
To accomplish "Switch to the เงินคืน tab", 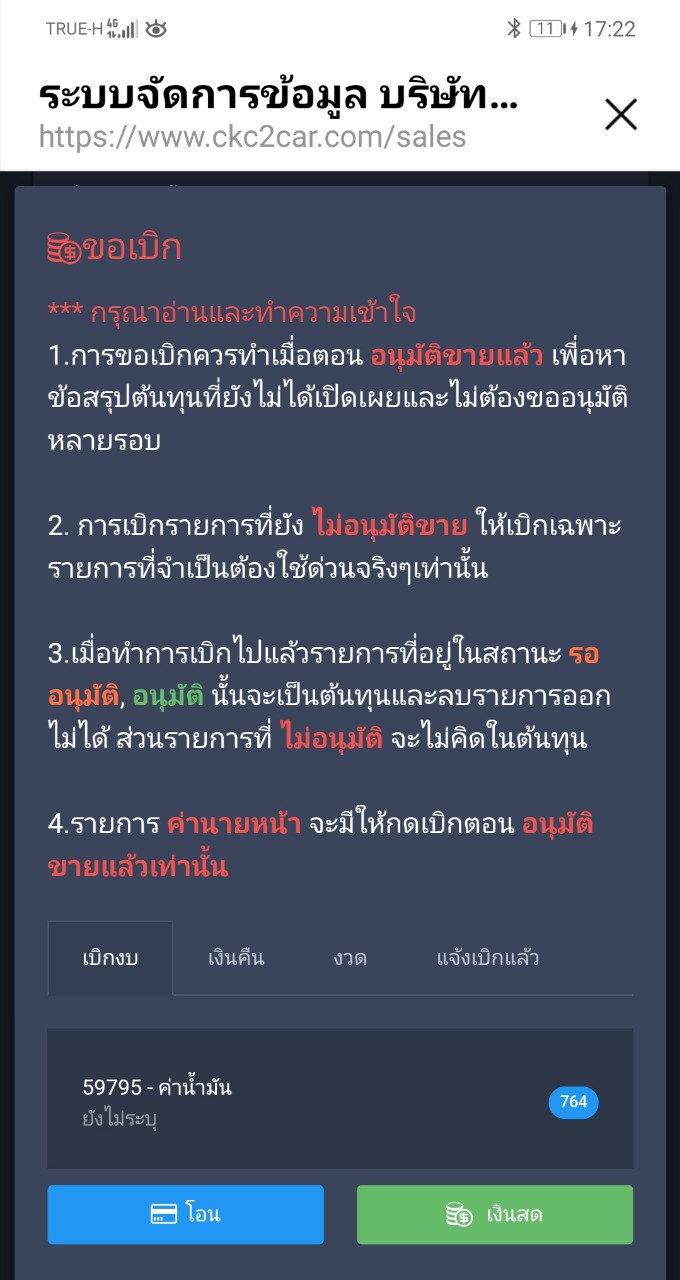I will [236, 958].
